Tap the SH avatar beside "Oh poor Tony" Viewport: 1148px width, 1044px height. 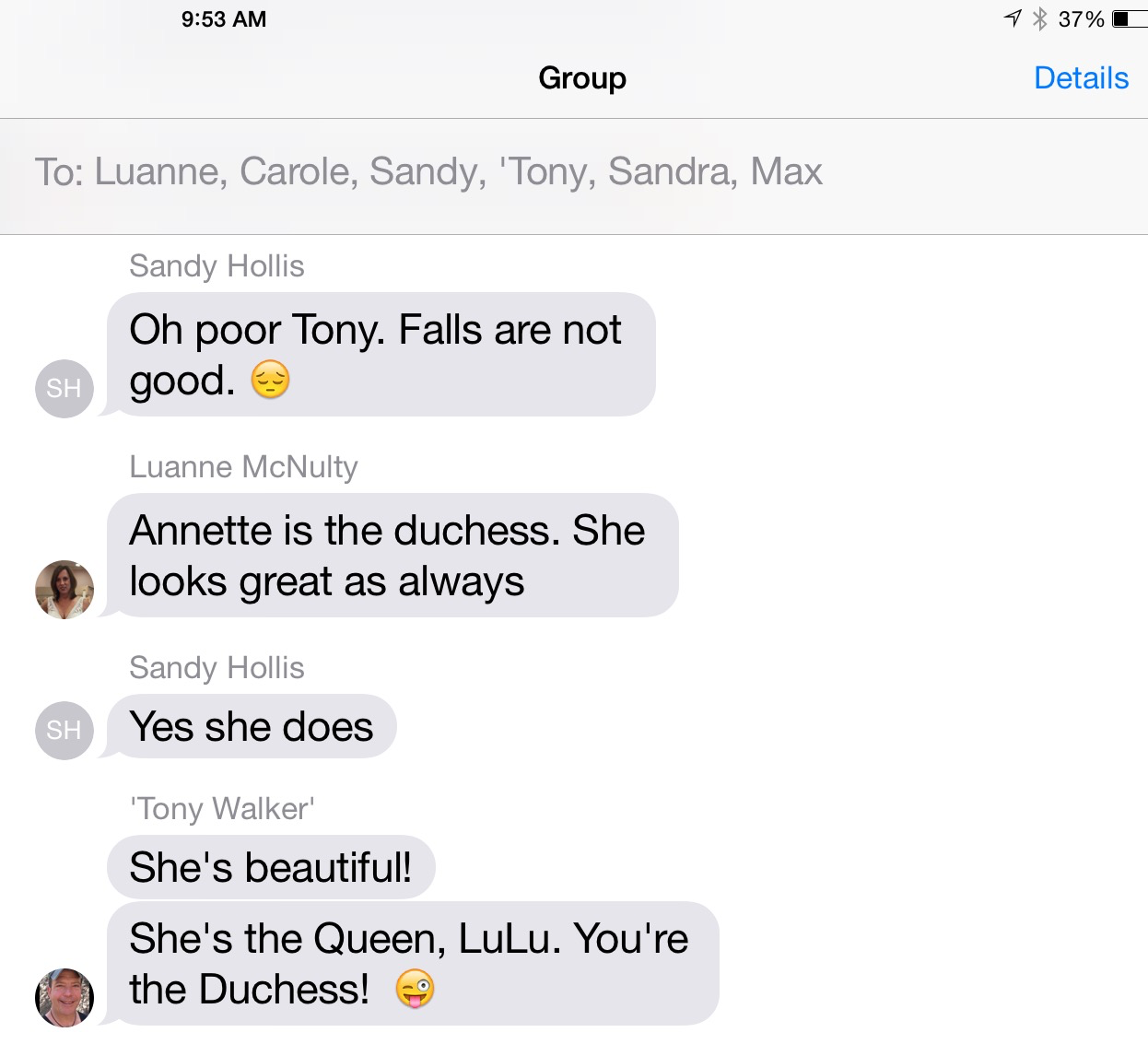click(x=64, y=388)
